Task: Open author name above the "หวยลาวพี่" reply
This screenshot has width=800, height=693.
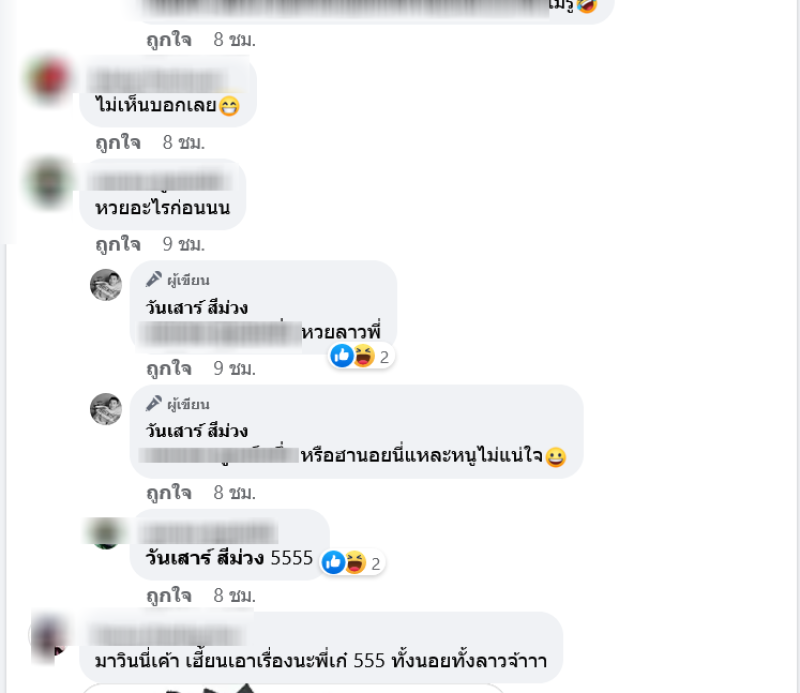Action: 196,307
